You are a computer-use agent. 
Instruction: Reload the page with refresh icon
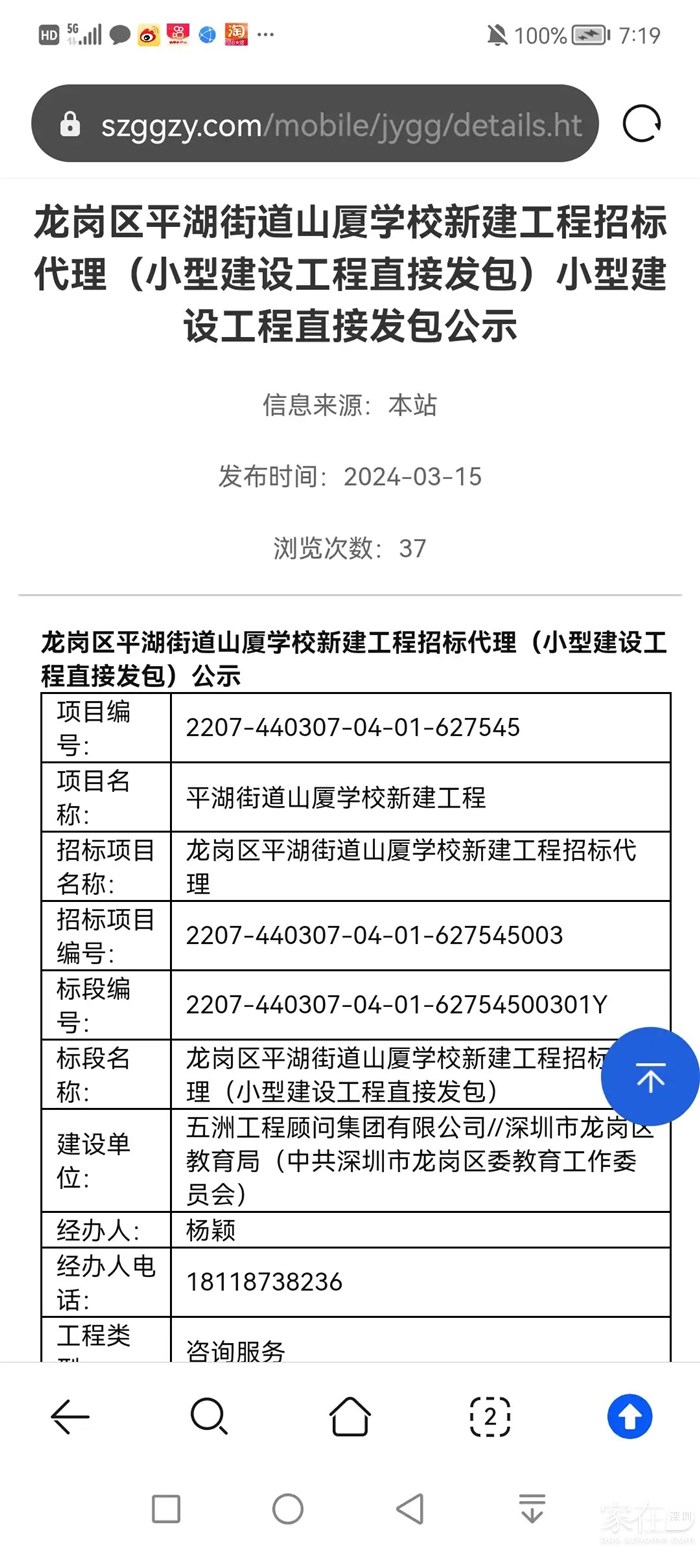coord(641,124)
